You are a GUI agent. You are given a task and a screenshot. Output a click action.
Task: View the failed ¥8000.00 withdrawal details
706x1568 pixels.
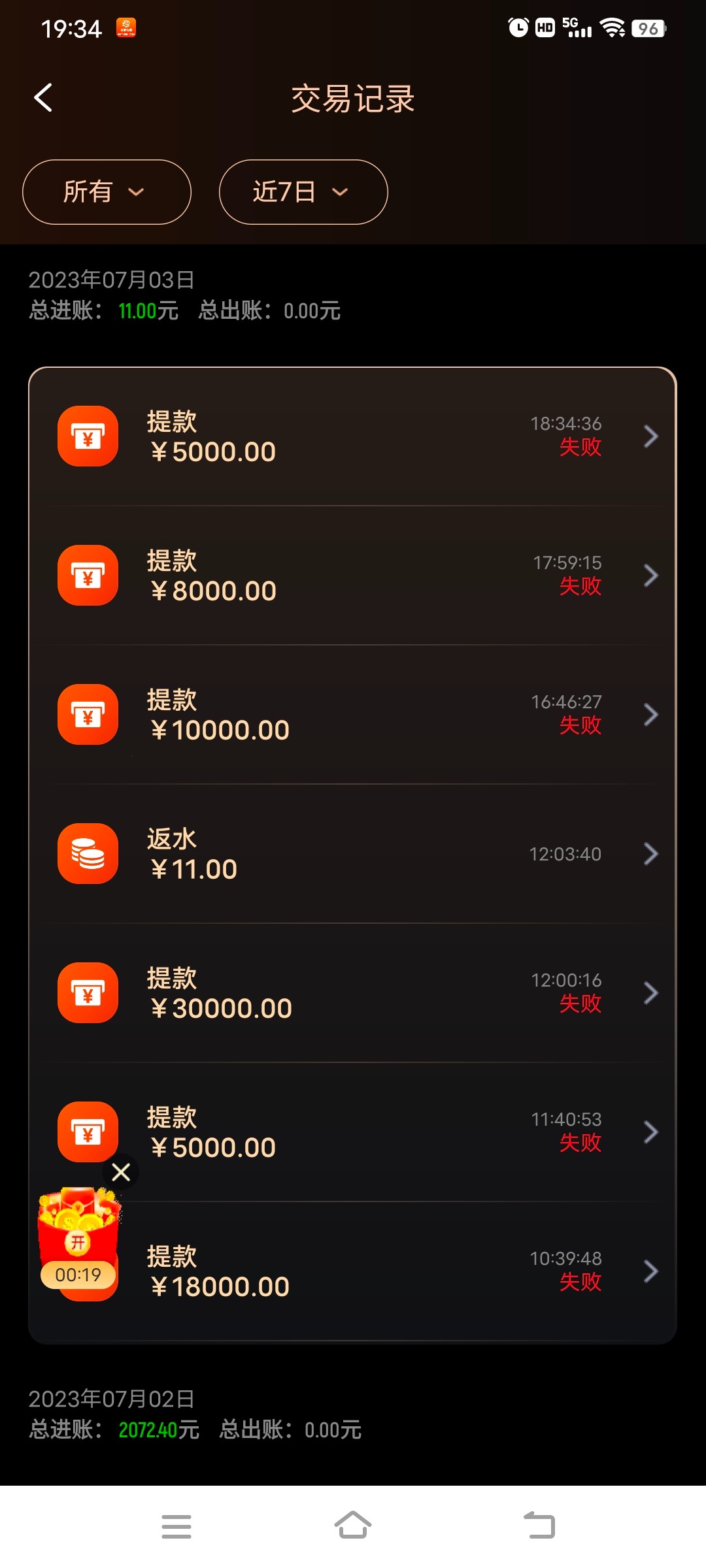353,576
